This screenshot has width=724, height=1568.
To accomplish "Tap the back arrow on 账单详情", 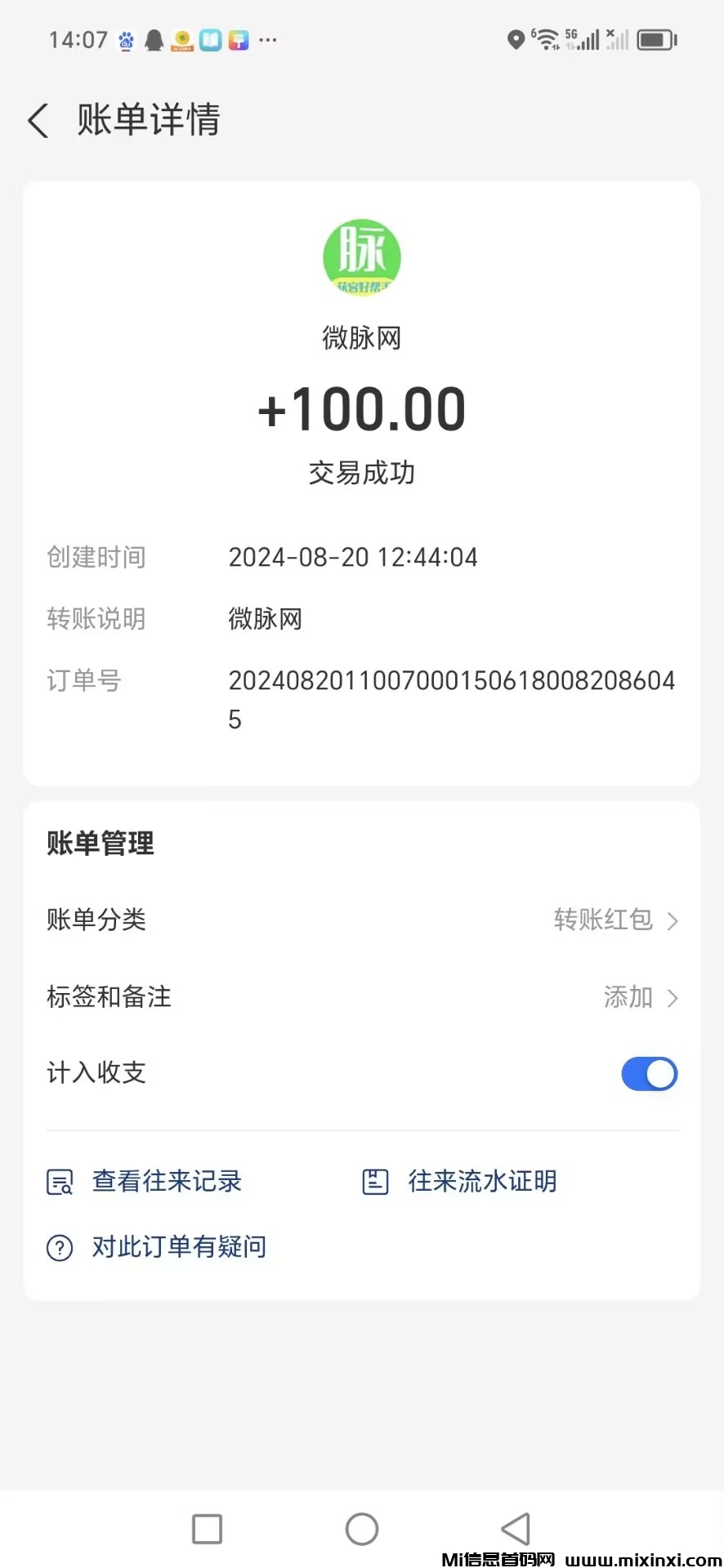I will 38,120.
